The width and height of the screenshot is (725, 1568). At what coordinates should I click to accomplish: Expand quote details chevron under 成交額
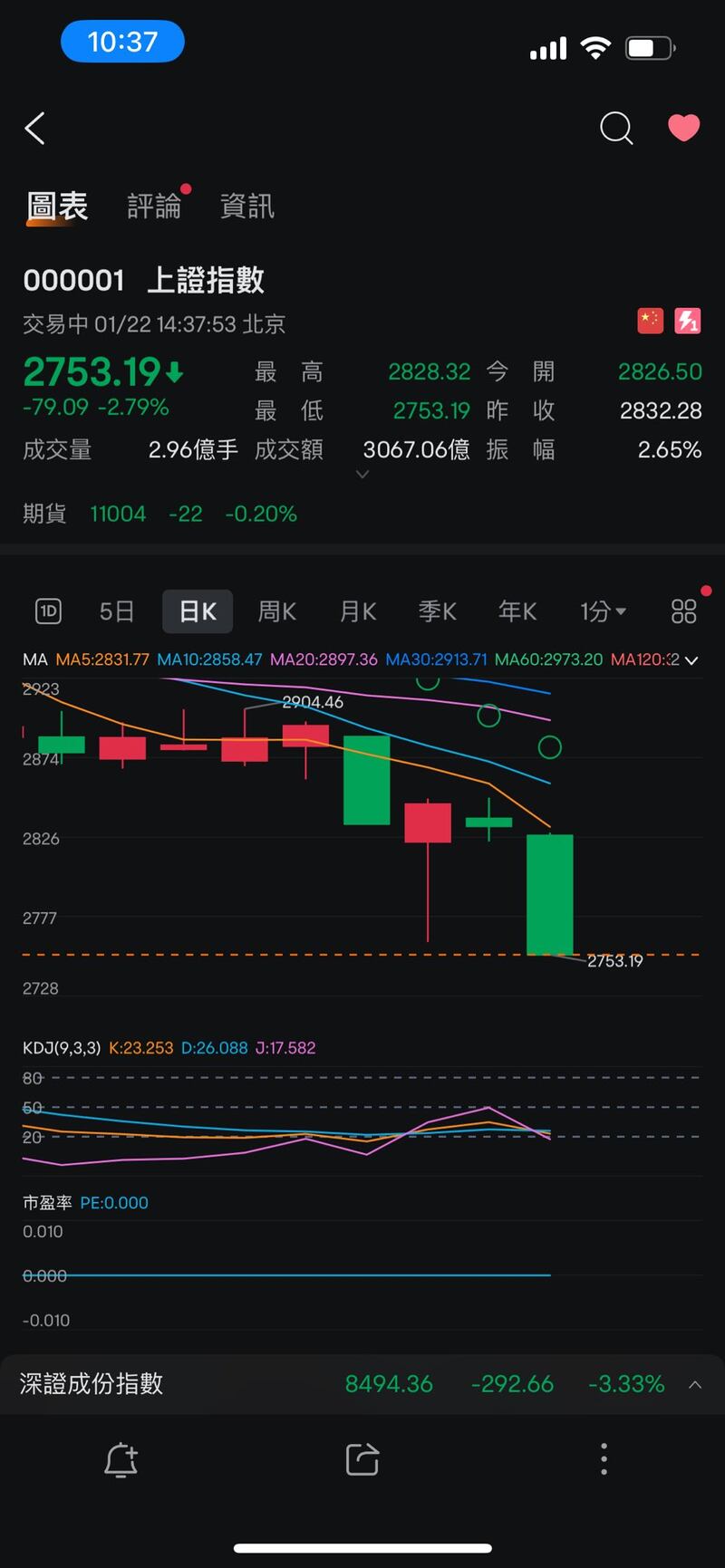point(362,475)
